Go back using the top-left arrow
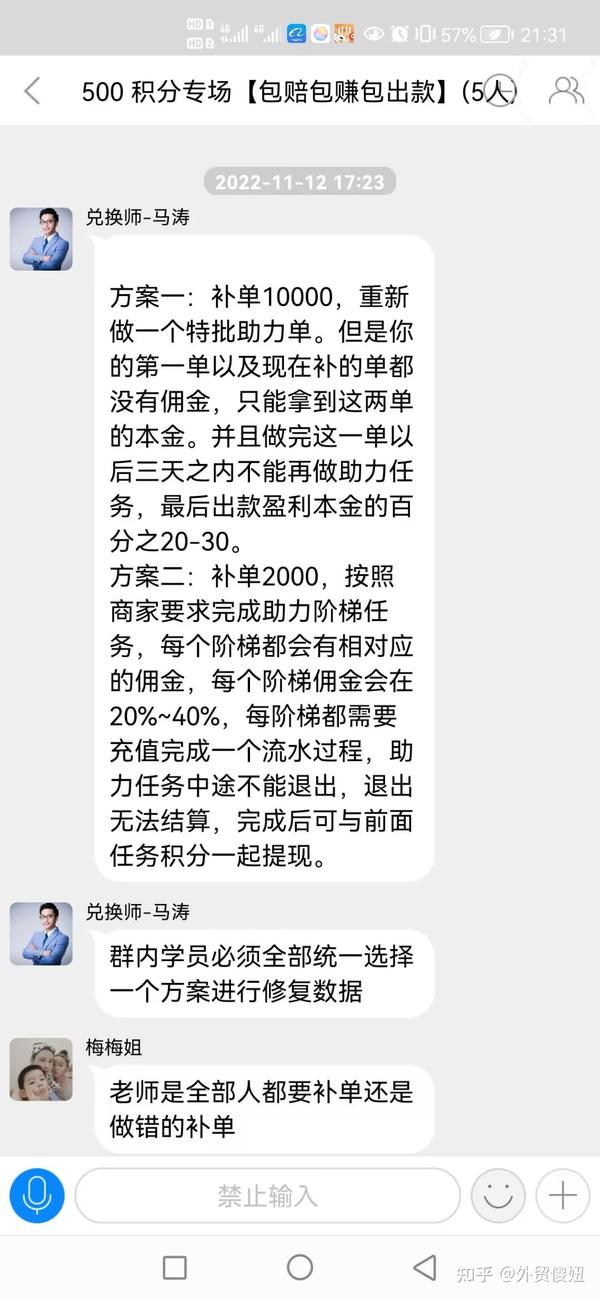The width and height of the screenshot is (600, 1299). click(x=32, y=91)
